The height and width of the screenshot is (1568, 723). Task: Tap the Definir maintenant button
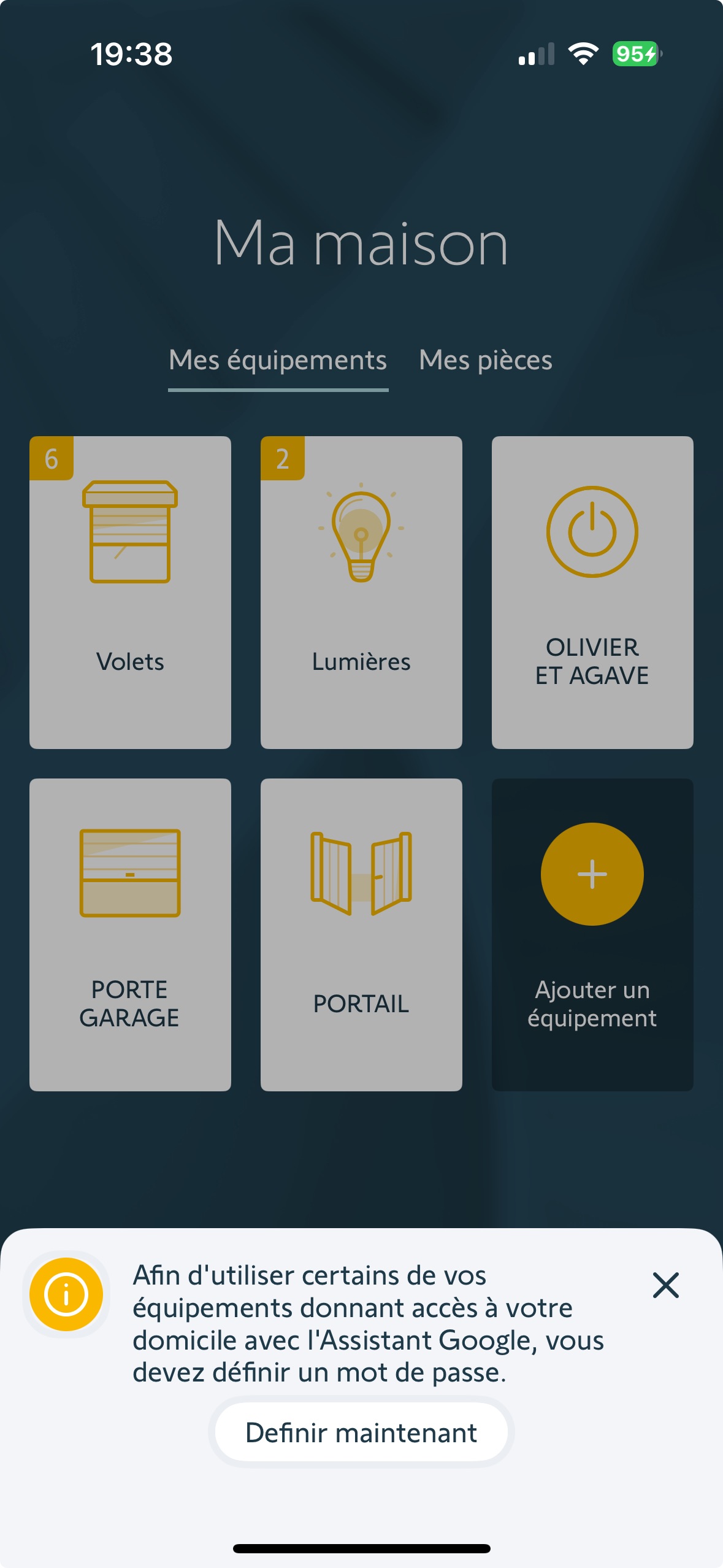[361, 1433]
